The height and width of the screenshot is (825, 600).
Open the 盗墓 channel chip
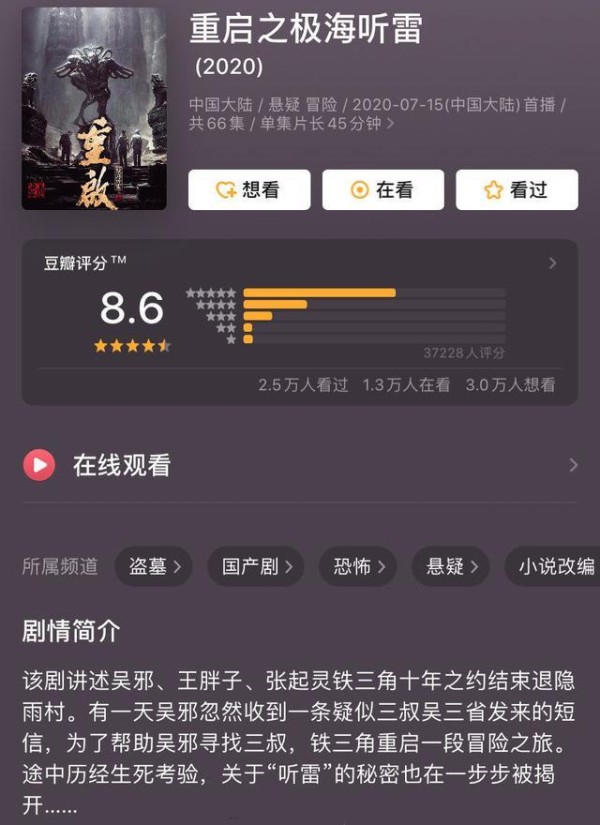(x=153, y=566)
